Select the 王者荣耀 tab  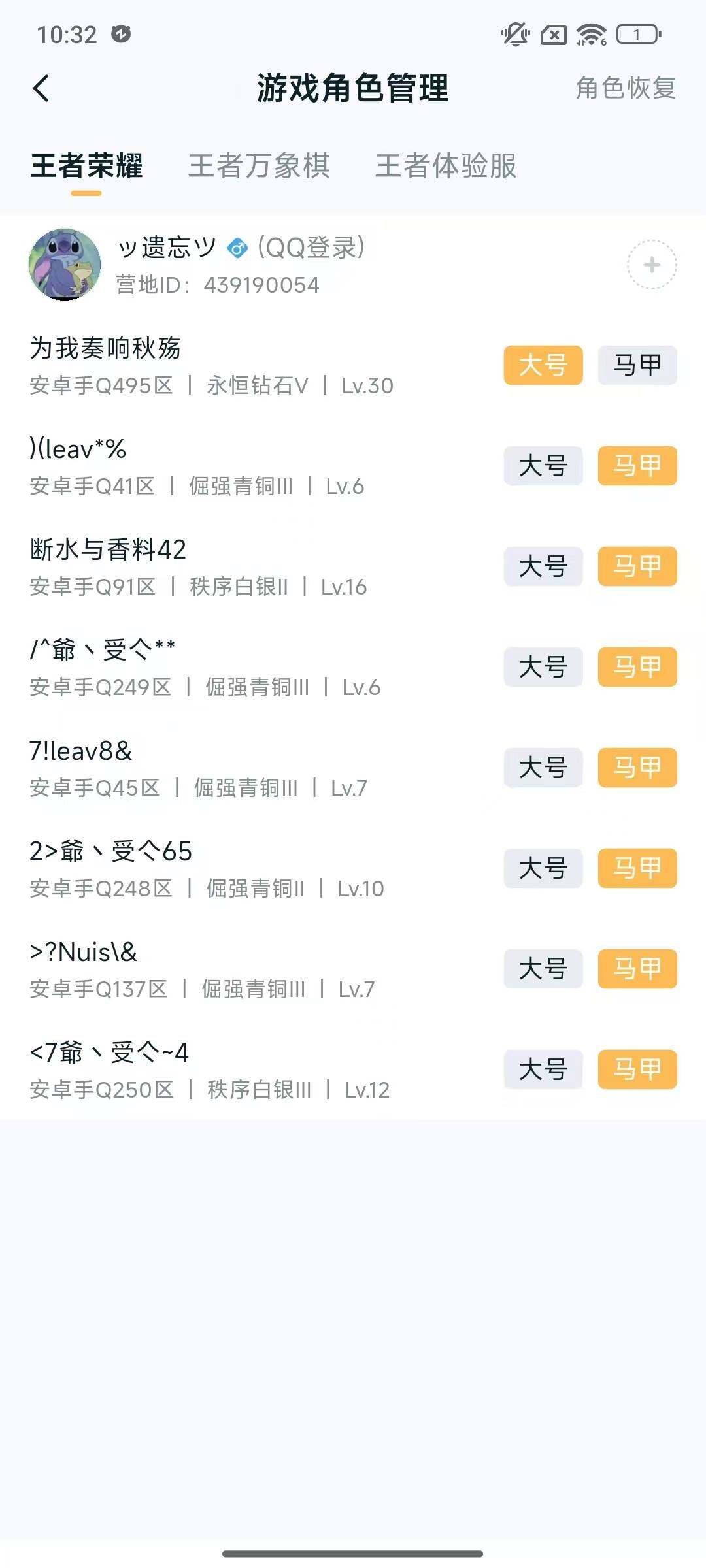point(86,168)
